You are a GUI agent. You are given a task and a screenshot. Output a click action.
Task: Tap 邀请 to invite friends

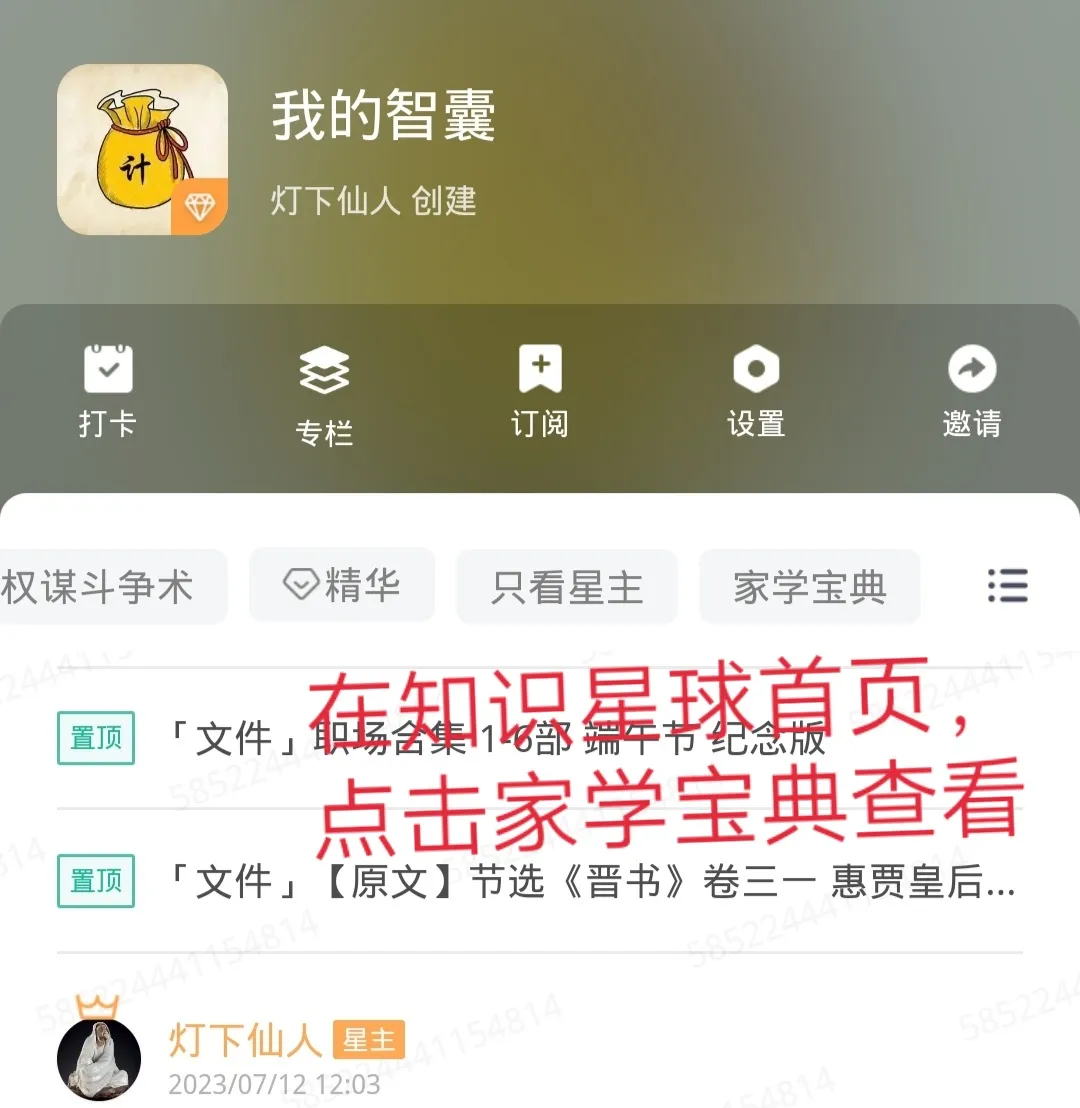coord(971,390)
